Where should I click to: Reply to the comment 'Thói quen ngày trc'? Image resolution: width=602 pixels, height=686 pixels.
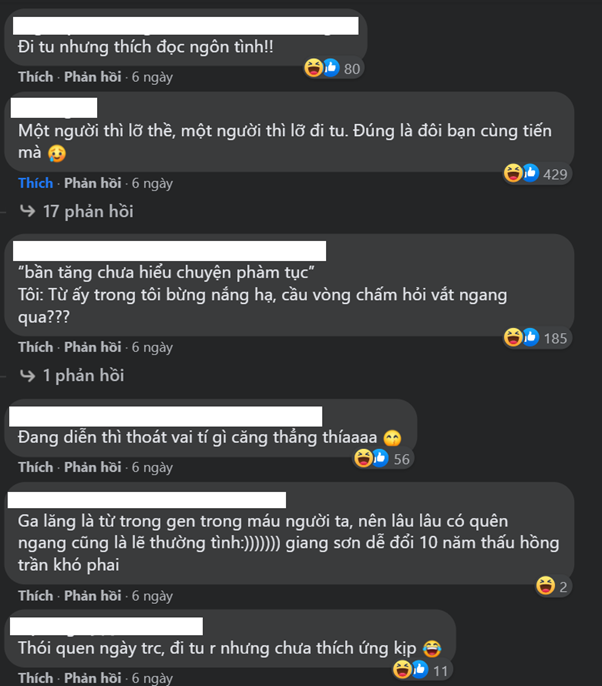point(92,678)
